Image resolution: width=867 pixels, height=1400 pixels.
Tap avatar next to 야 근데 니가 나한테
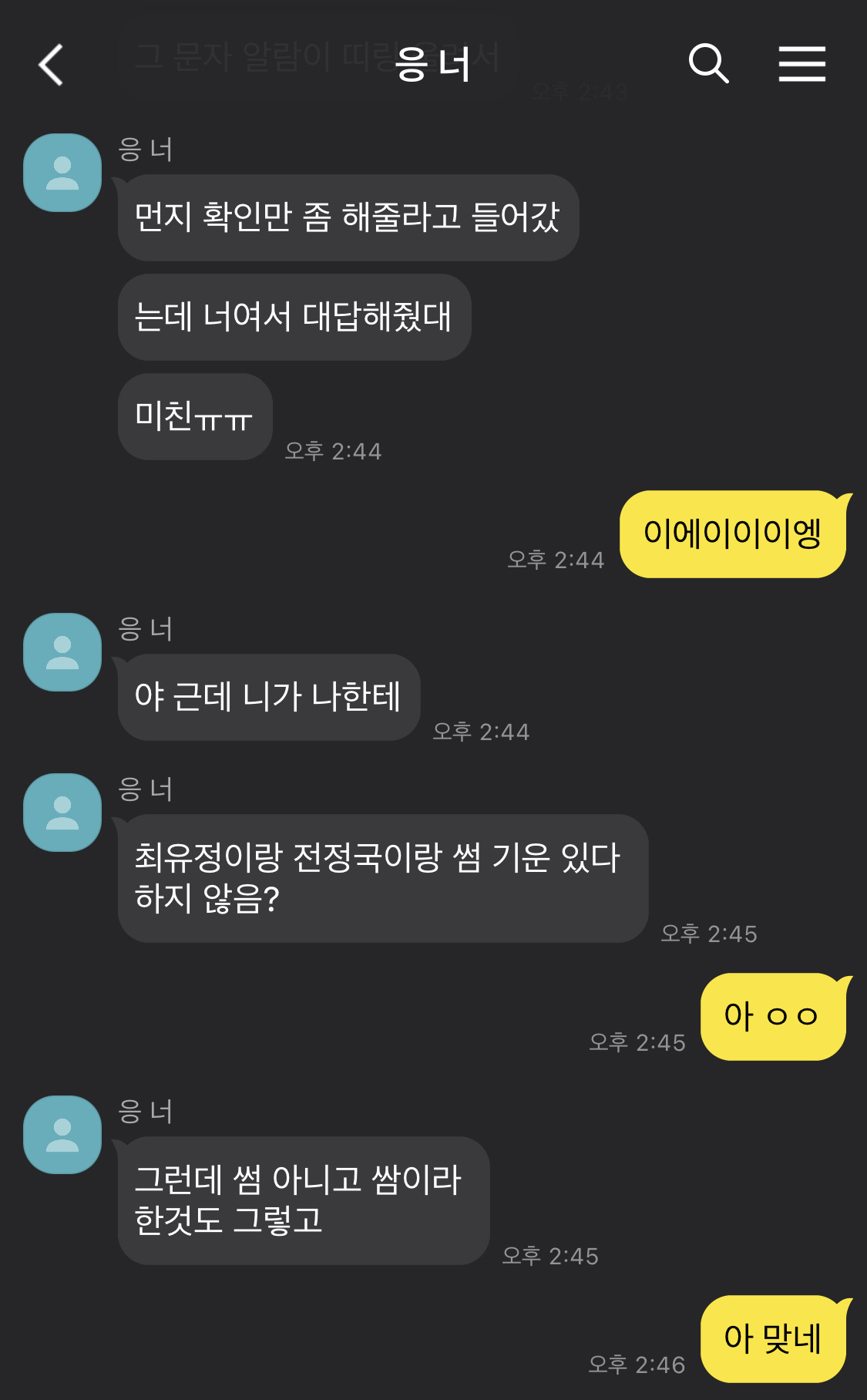click(62, 652)
